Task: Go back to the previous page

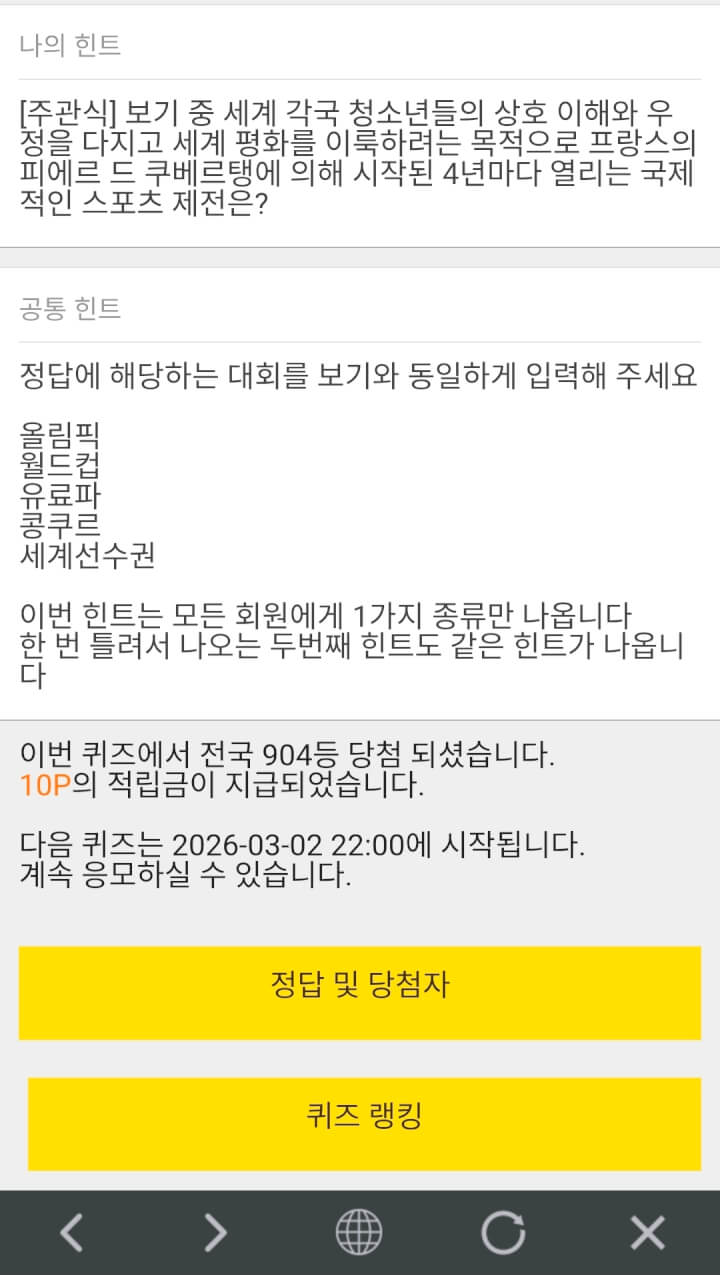Action: coord(71,1233)
